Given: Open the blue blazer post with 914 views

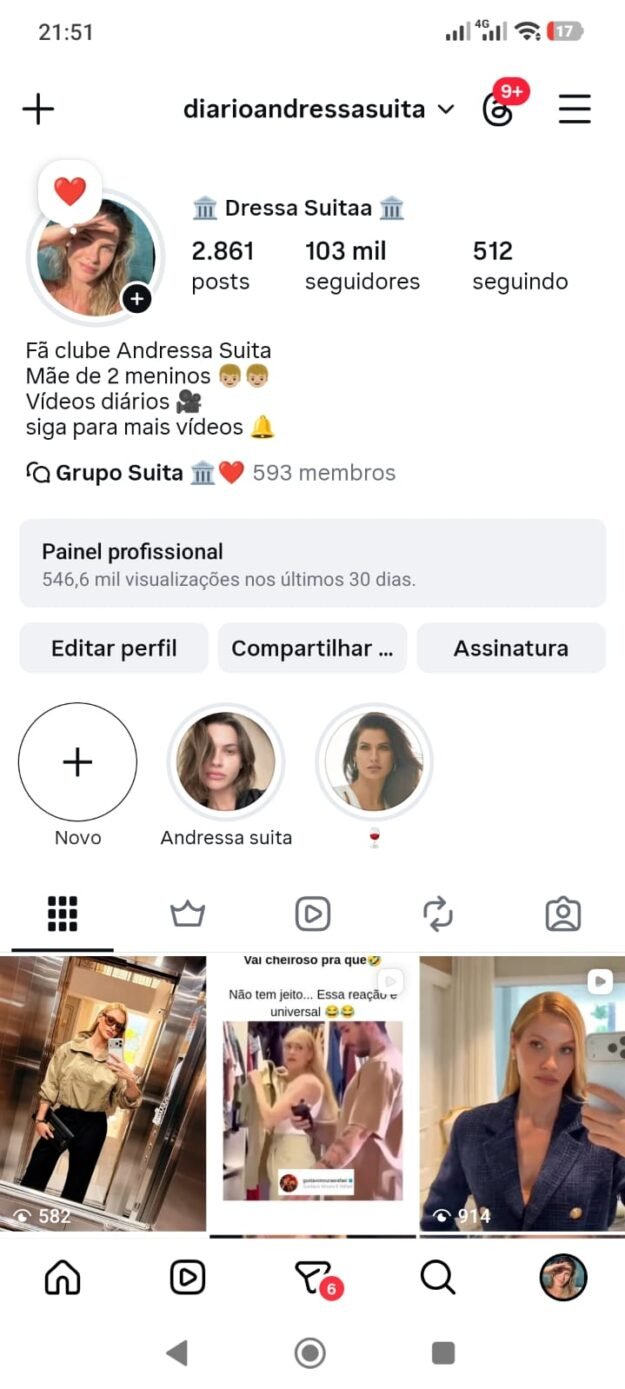Looking at the screenshot, I should tap(522, 1093).
